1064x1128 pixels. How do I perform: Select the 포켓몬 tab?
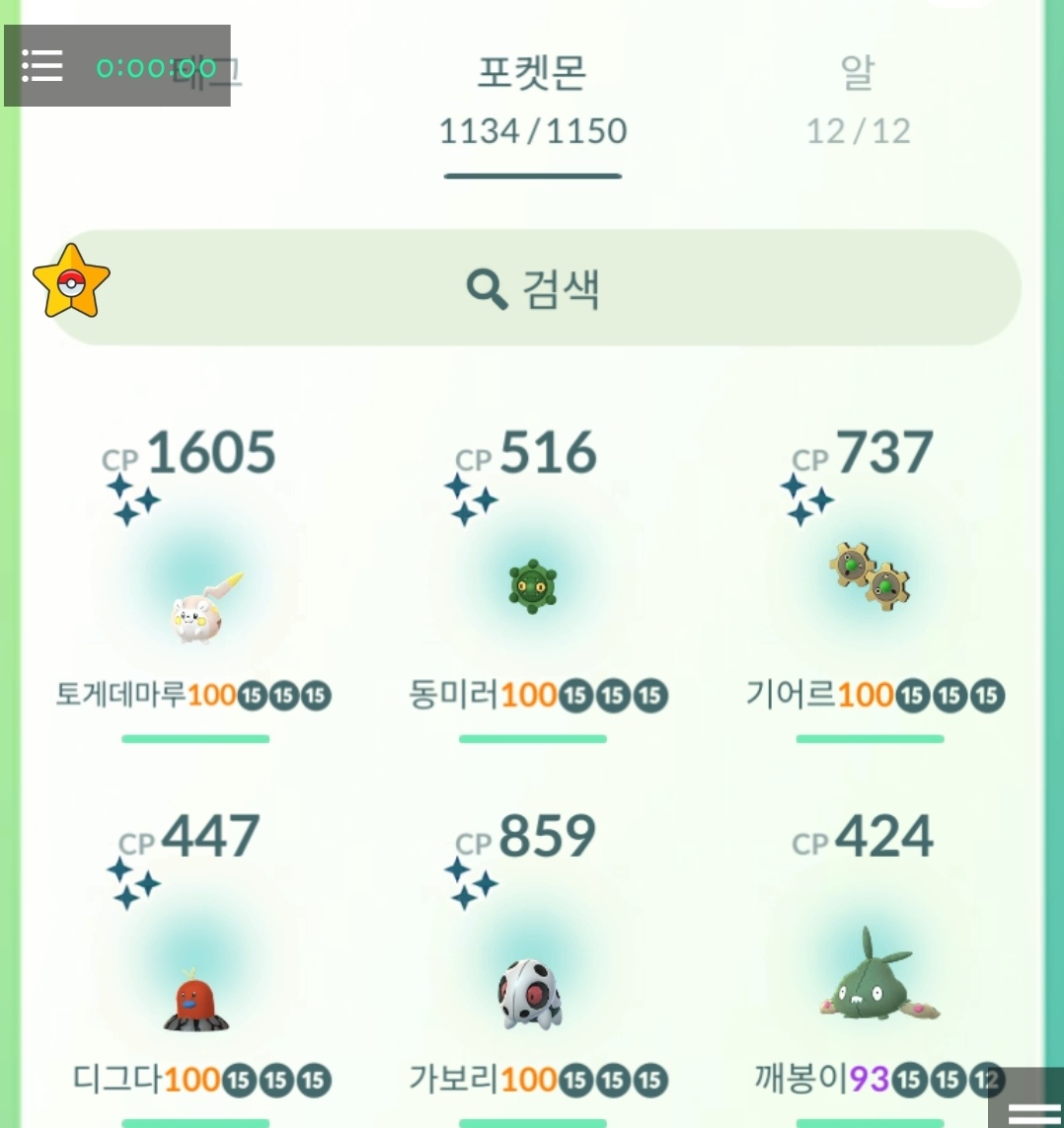pyautogui.click(x=532, y=99)
